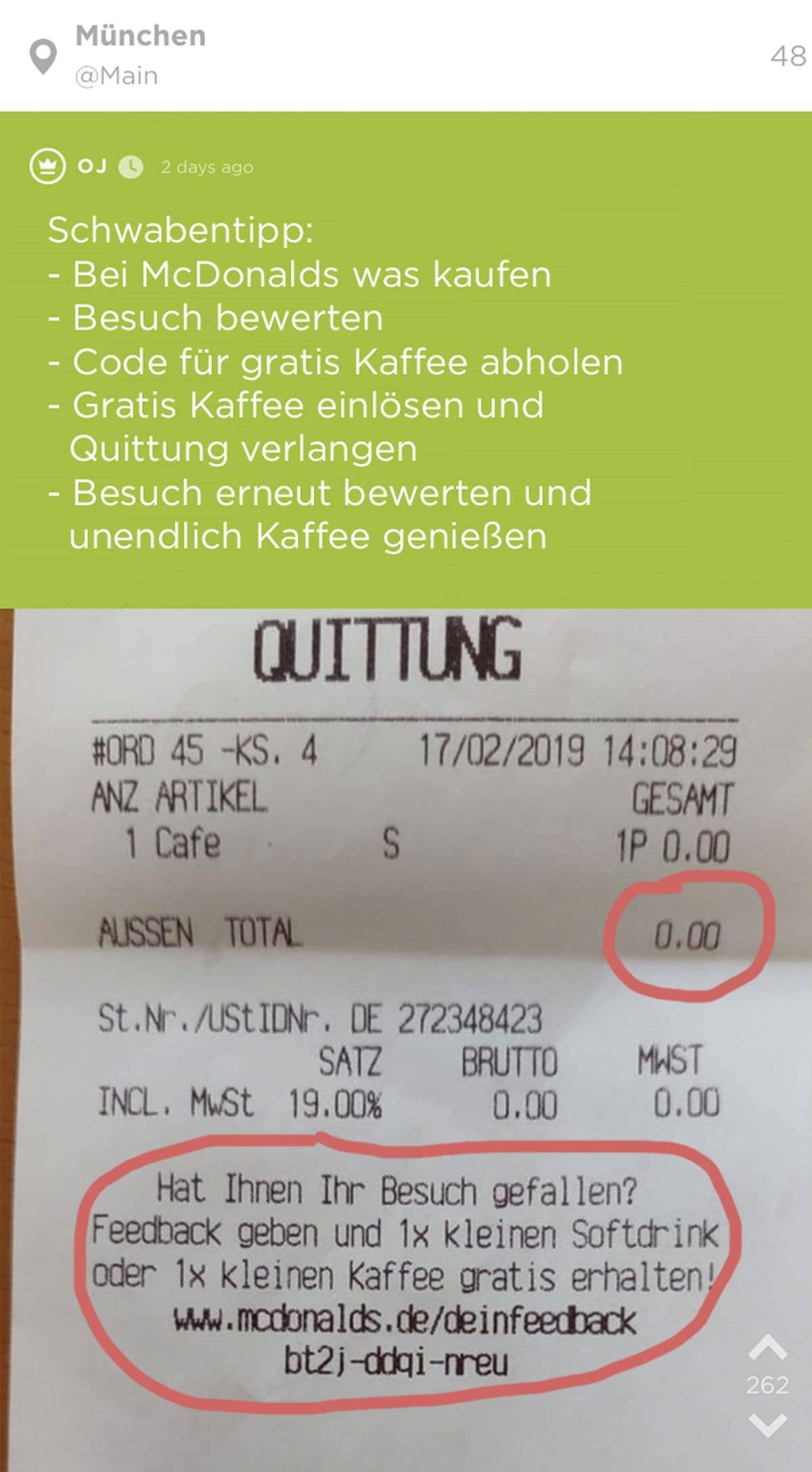Open the receipt photo in the post
The image size is (812, 1472).
pos(406,1040)
